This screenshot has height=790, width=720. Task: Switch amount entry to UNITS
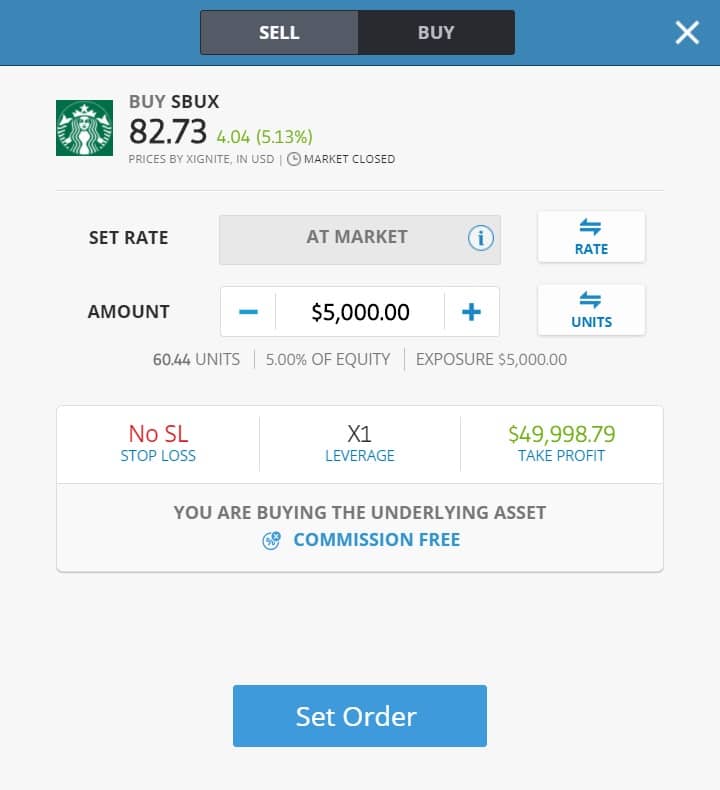(x=591, y=310)
